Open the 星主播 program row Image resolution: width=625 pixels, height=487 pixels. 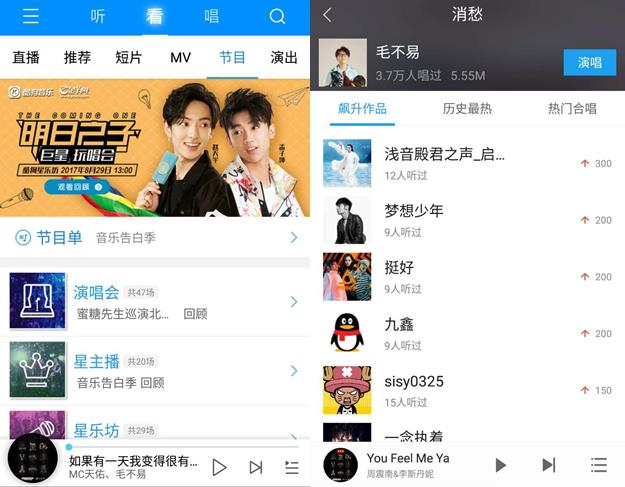155,370
